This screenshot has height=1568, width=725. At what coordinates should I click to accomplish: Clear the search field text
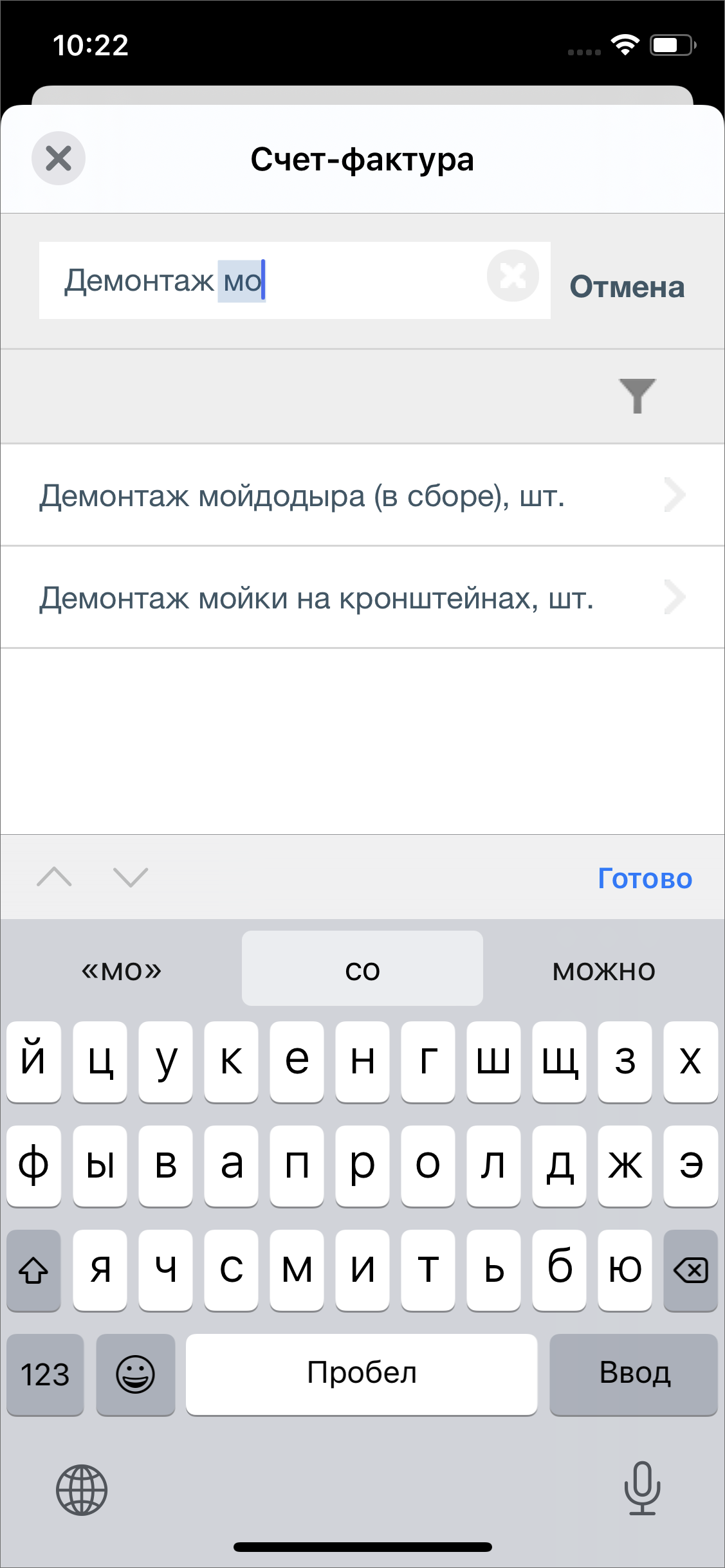(x=513, y=276)
